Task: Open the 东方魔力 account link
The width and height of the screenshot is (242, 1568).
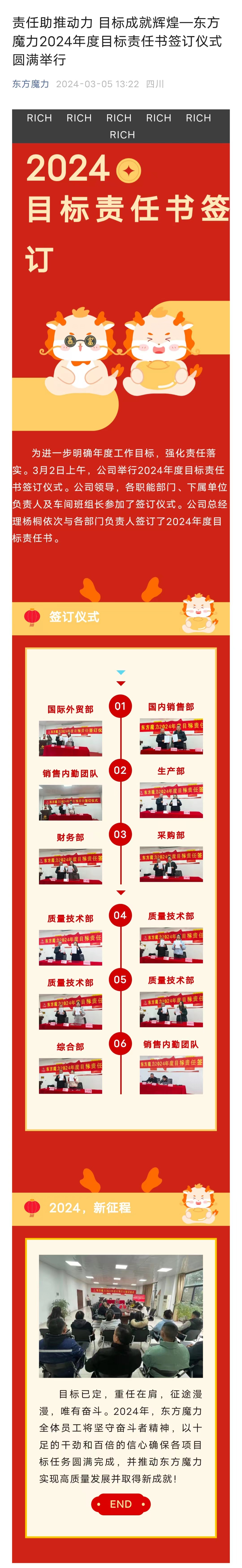Action: click(x=30, y=84)
